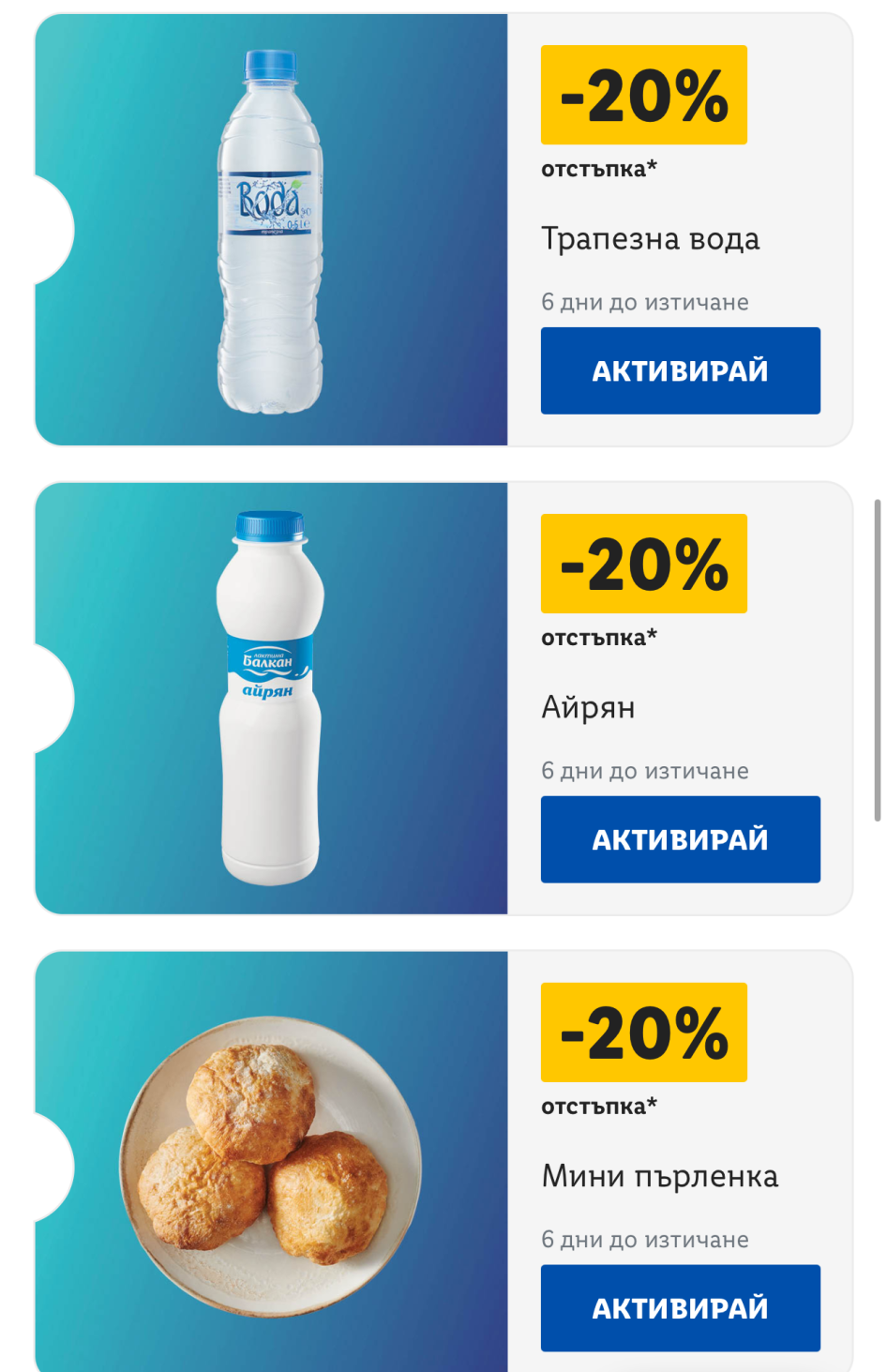Activate the Трапезна вода coupon
Image resolution: width=887 pixels, height=1372 pixels.
[680, 370]
